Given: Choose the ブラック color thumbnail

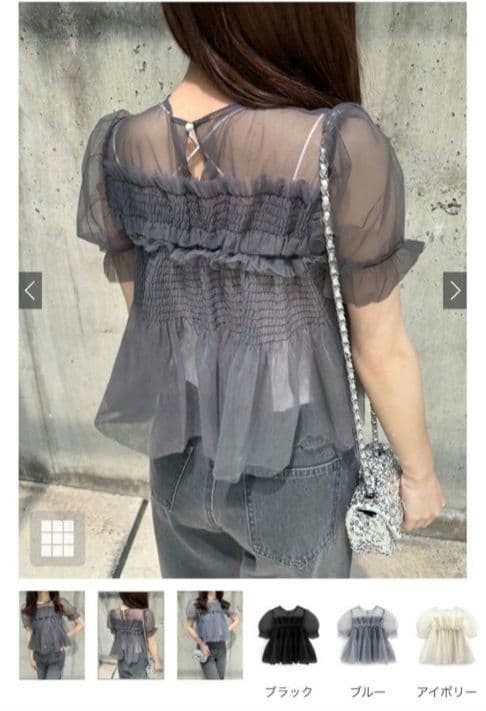Looking at the screenshot, I should click(x=289, y=635).
